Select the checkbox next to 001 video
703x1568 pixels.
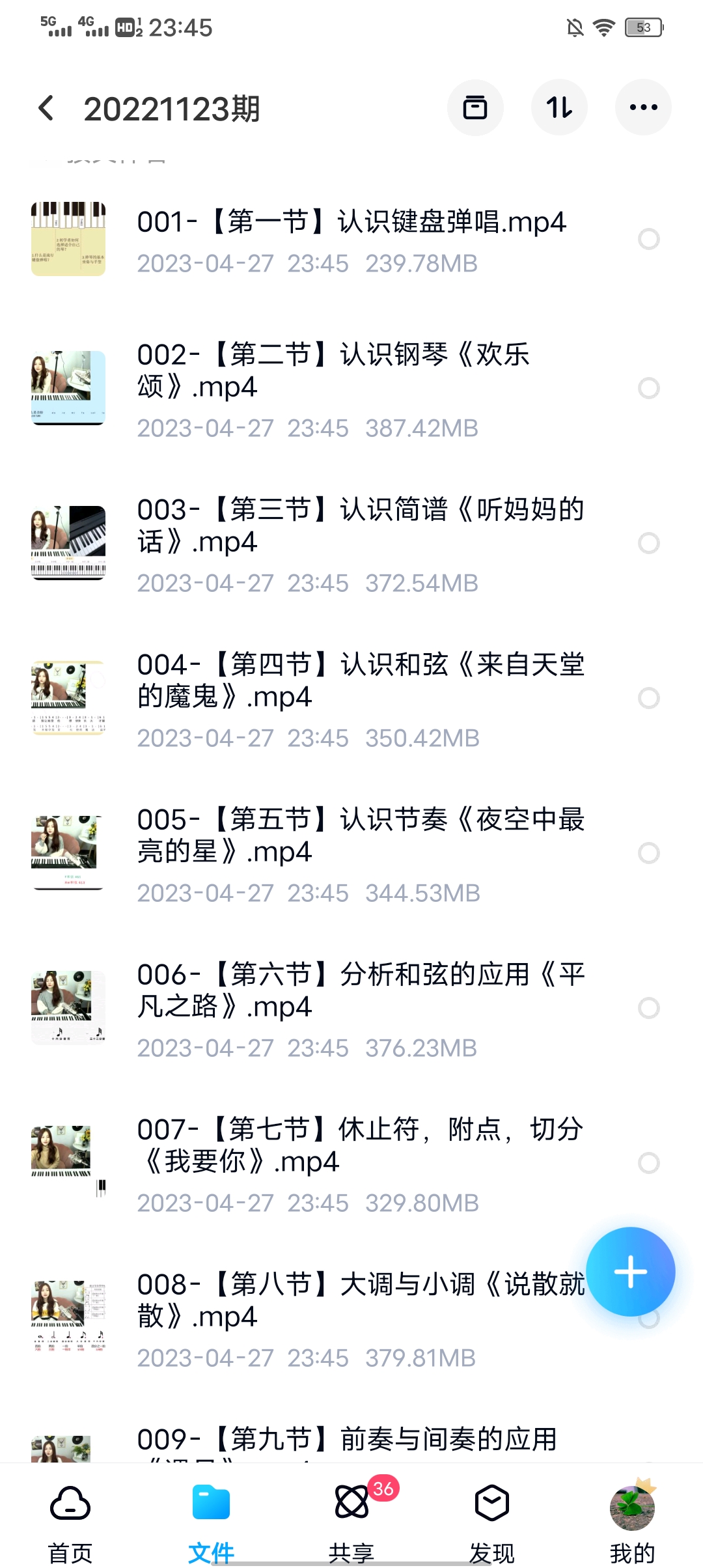pos(648,240)
